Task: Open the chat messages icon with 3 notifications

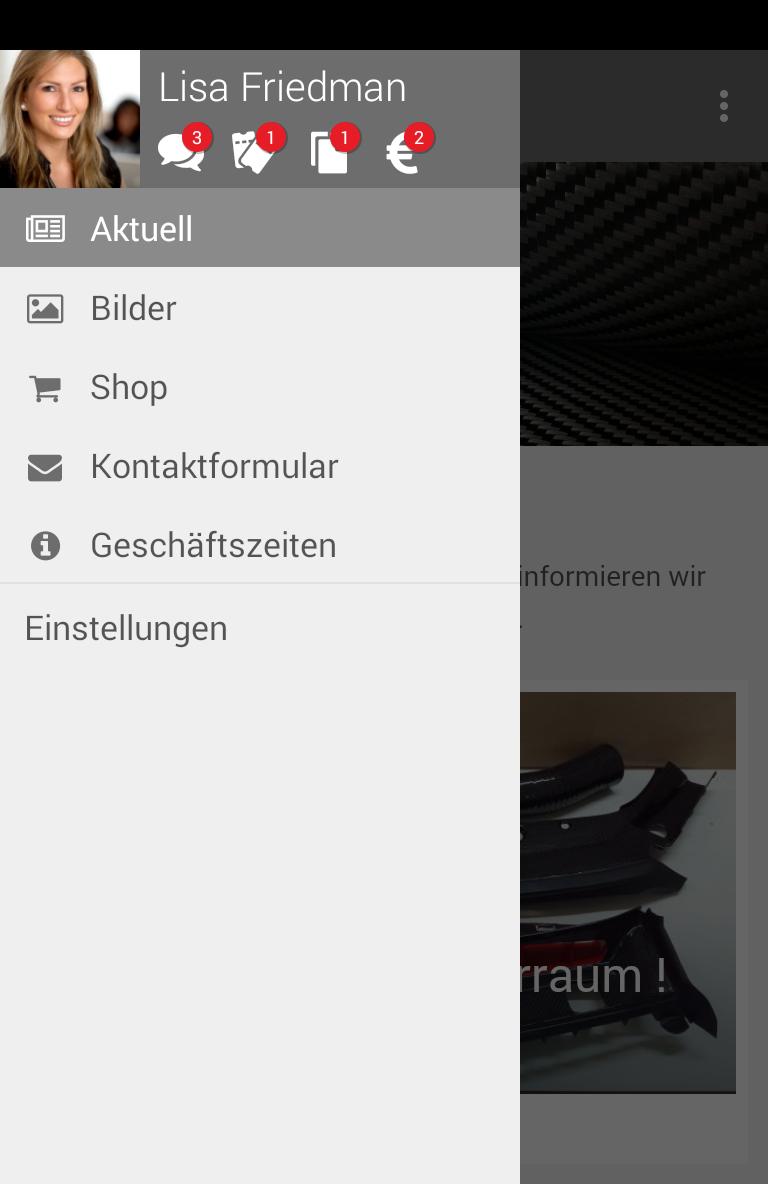Action: pos(182,153)
